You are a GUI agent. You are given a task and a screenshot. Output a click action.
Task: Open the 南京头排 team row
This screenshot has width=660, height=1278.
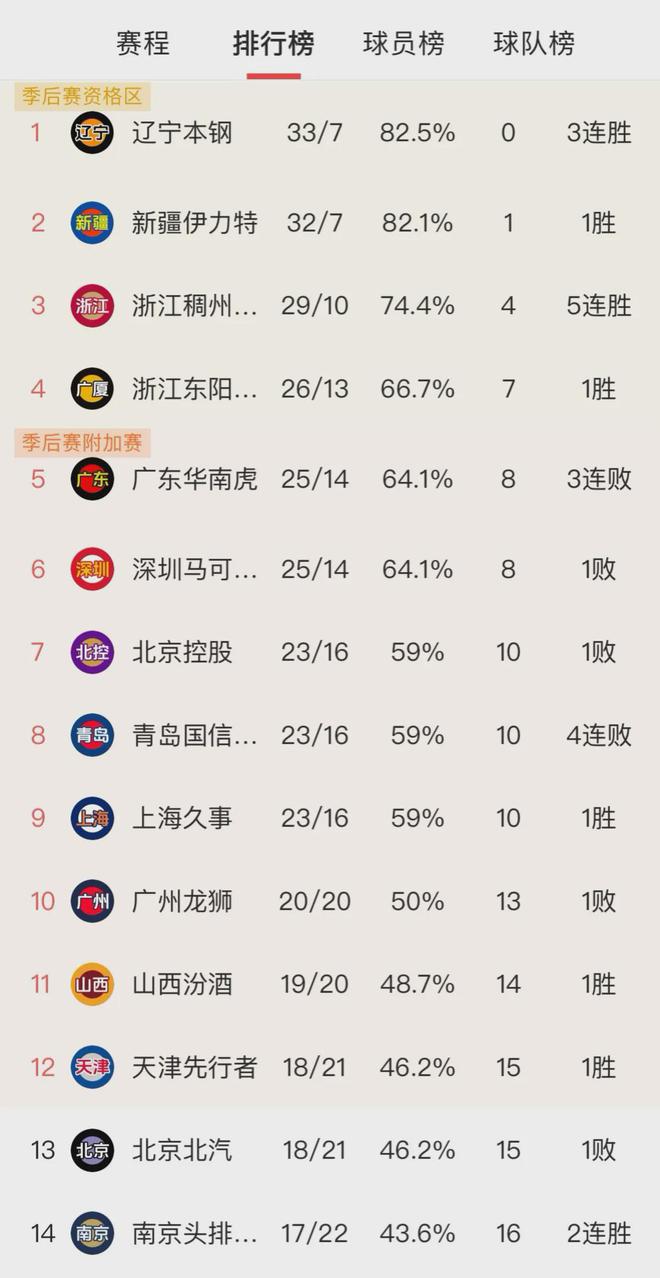click(330, 1233)
